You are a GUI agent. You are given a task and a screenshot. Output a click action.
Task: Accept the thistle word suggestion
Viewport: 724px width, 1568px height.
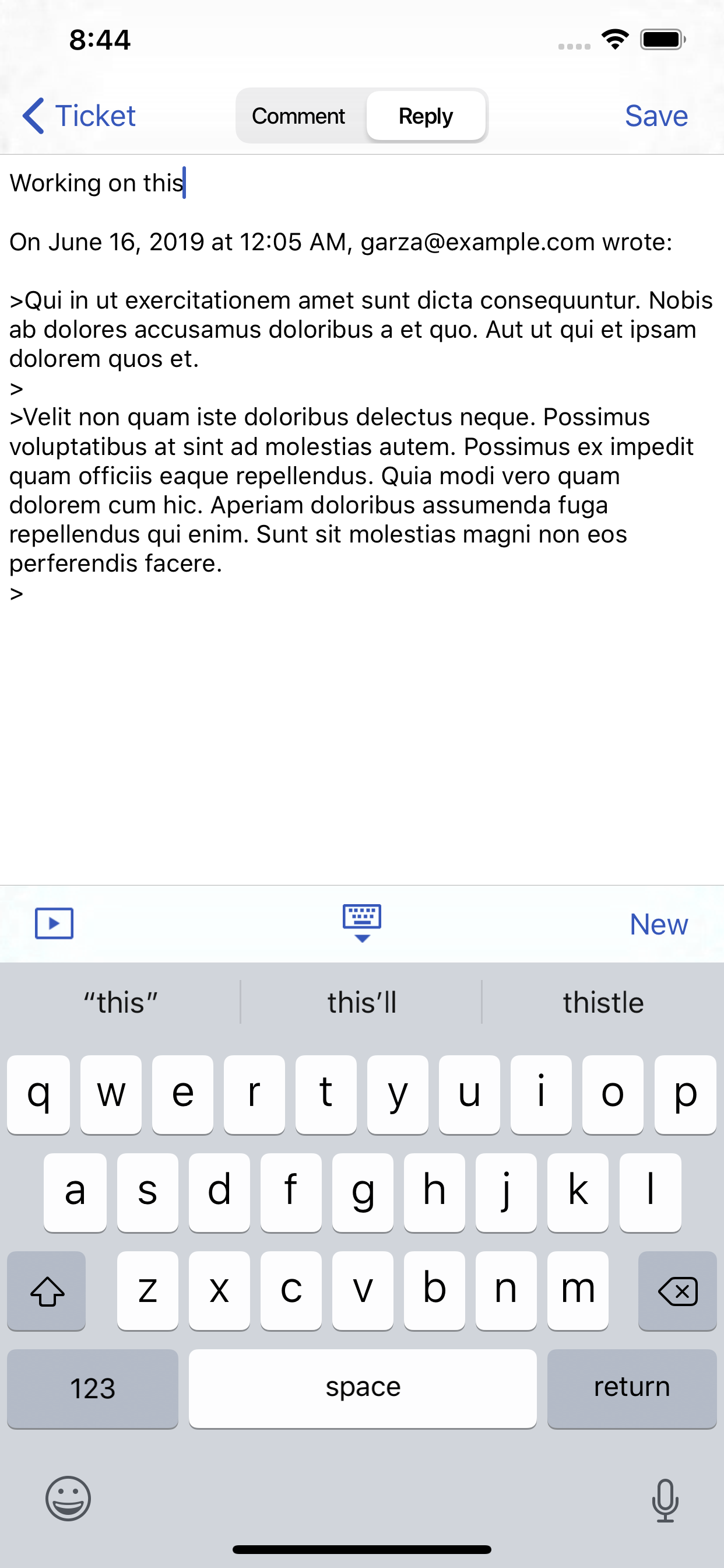(603, 1002)
